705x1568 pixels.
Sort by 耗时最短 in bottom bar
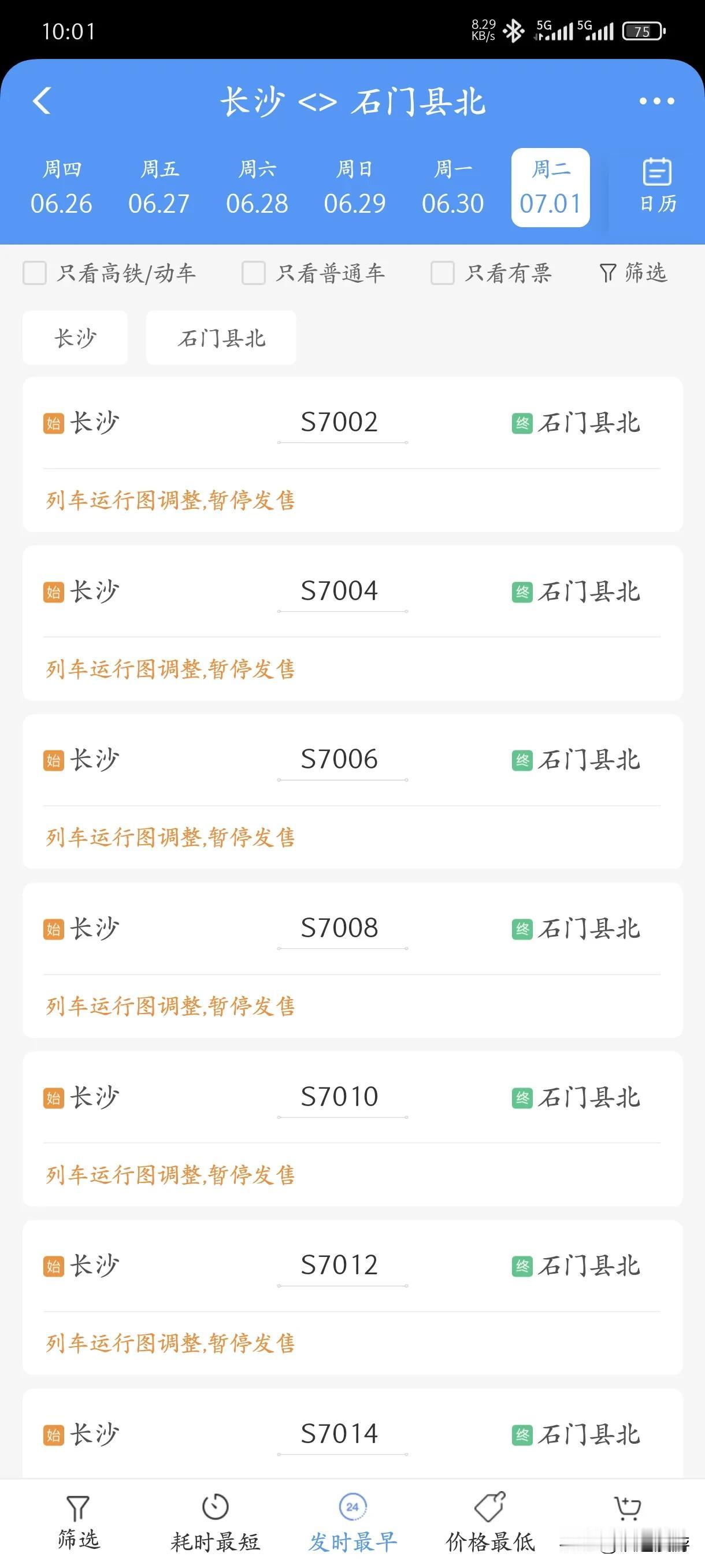tap(216, 1523)
